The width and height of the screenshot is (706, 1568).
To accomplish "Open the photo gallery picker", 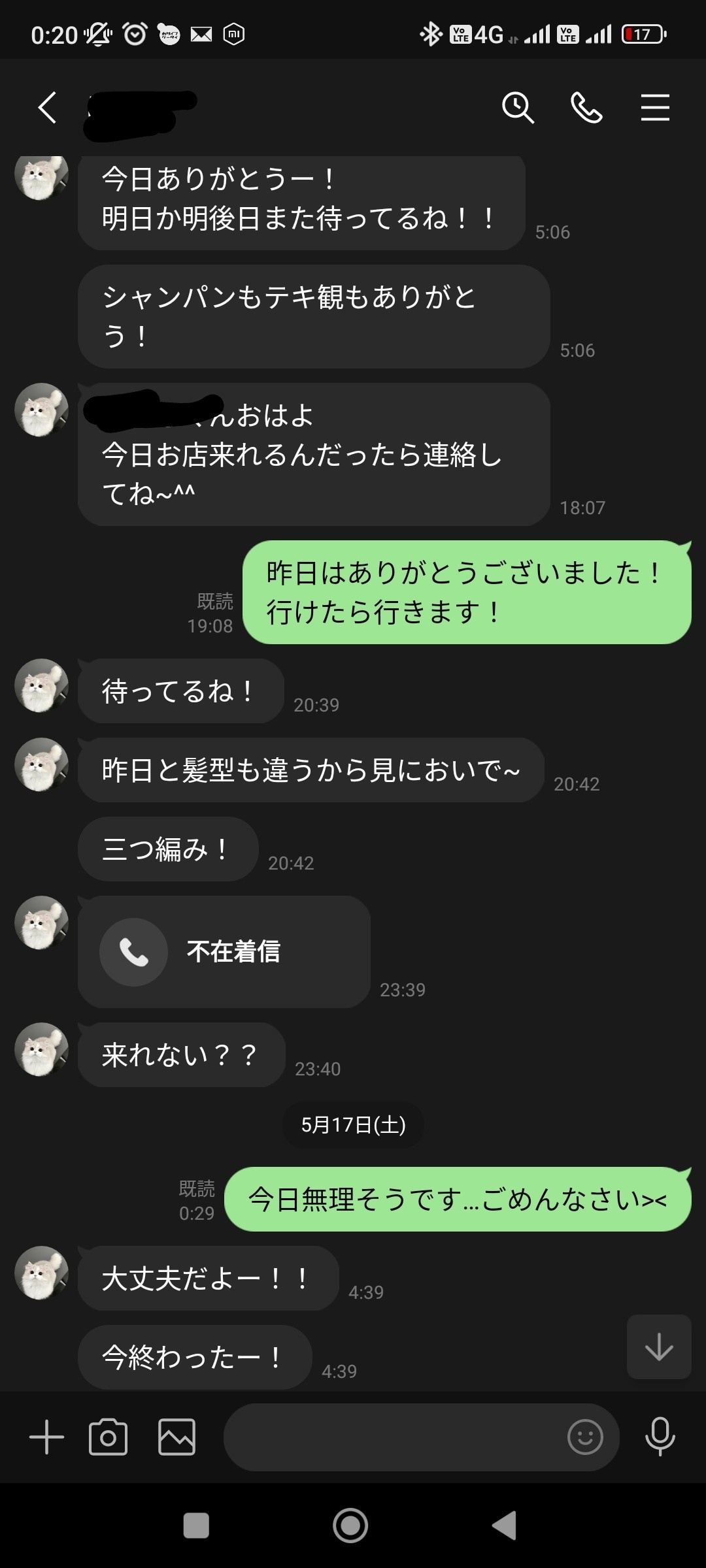I will [x=176, y=1437].
